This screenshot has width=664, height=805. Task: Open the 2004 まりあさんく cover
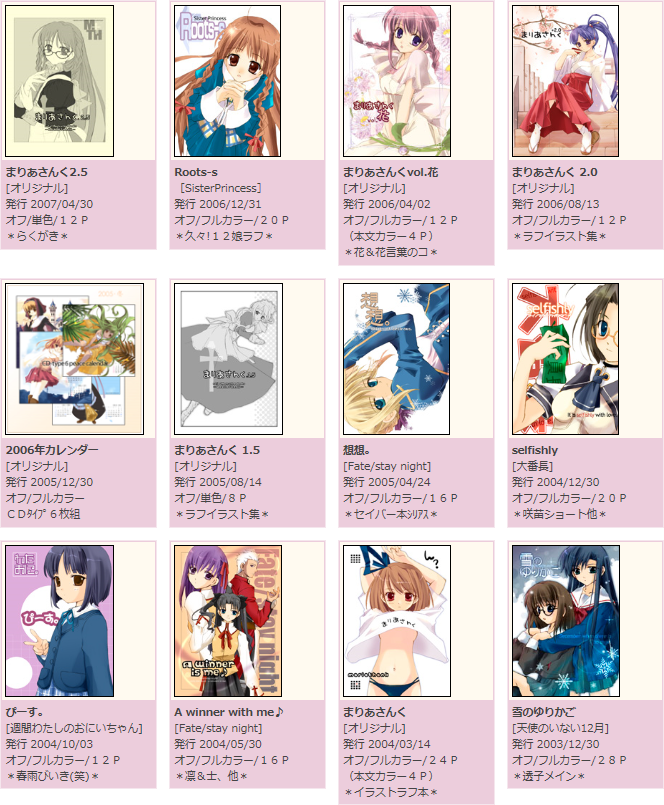coord(397,621)
